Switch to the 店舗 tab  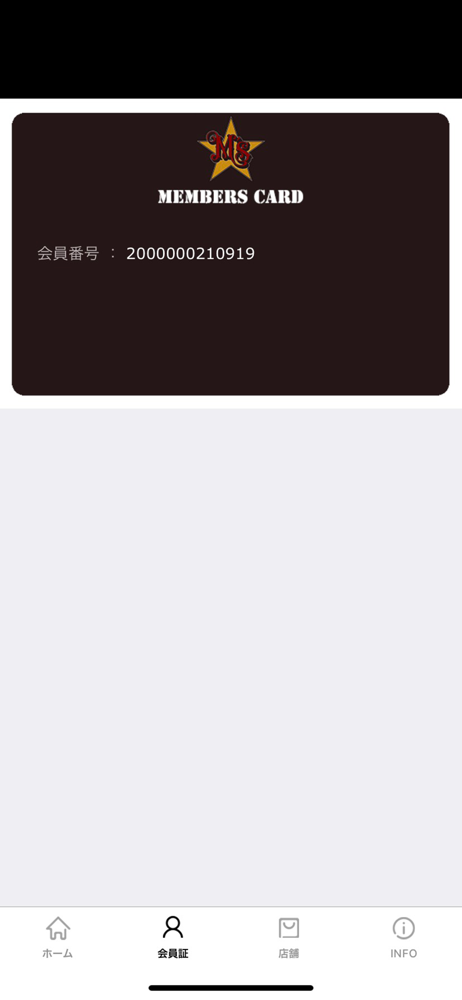click(x=288, y=937)
